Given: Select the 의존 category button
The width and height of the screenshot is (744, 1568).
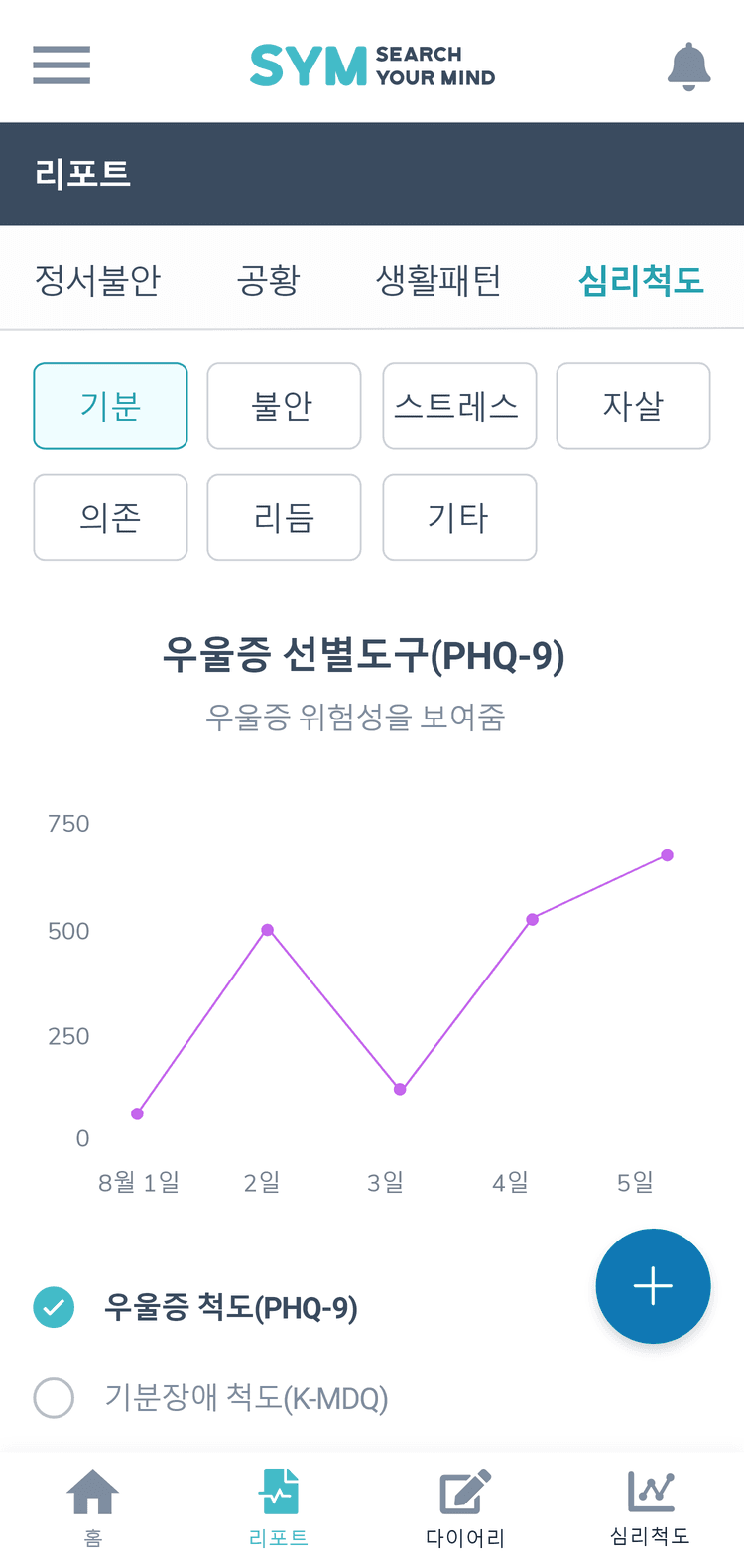Looking at the screenshot, I should [110, 517].
